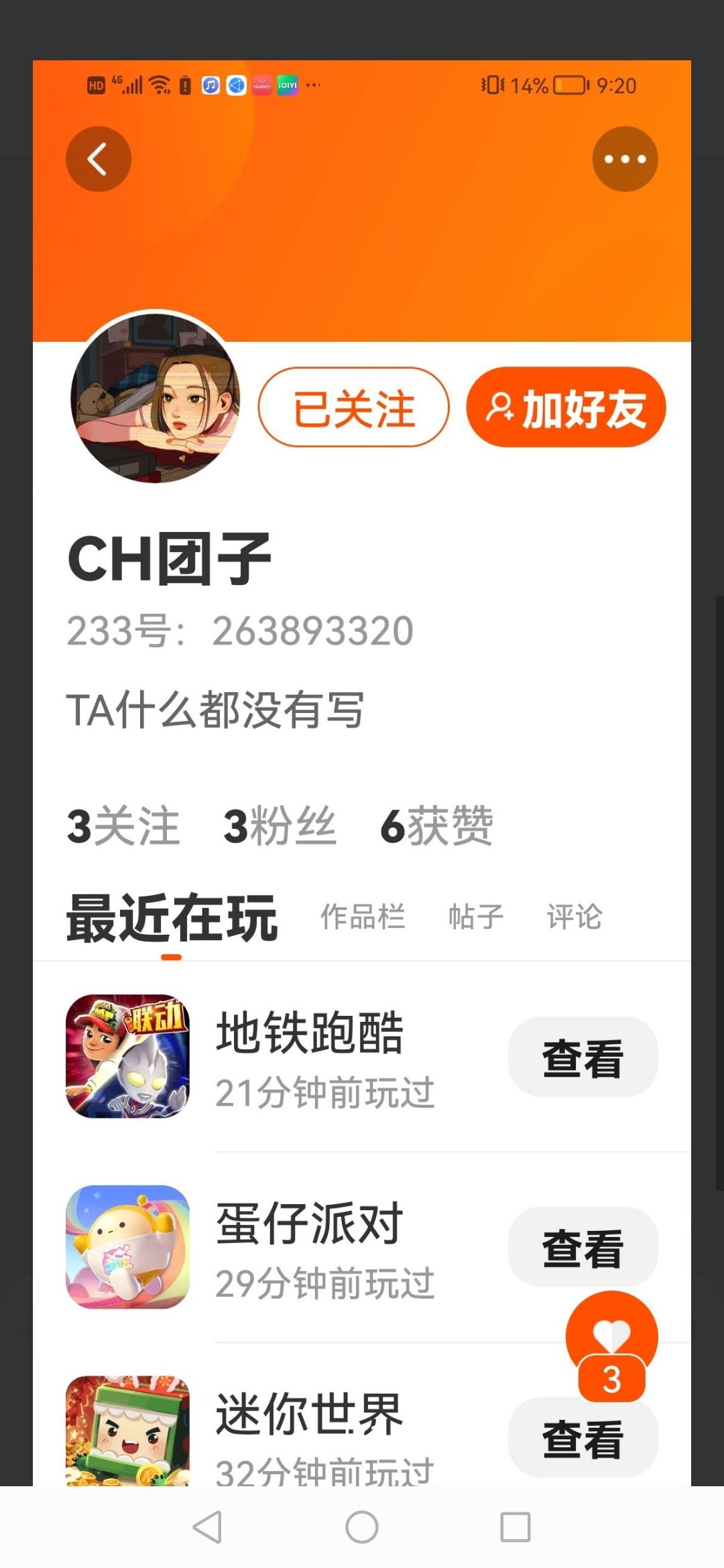This screenshot has width=724, height=1568.
Task: Tap 查看 for 迷你世界
Action: pos(583,1437)
